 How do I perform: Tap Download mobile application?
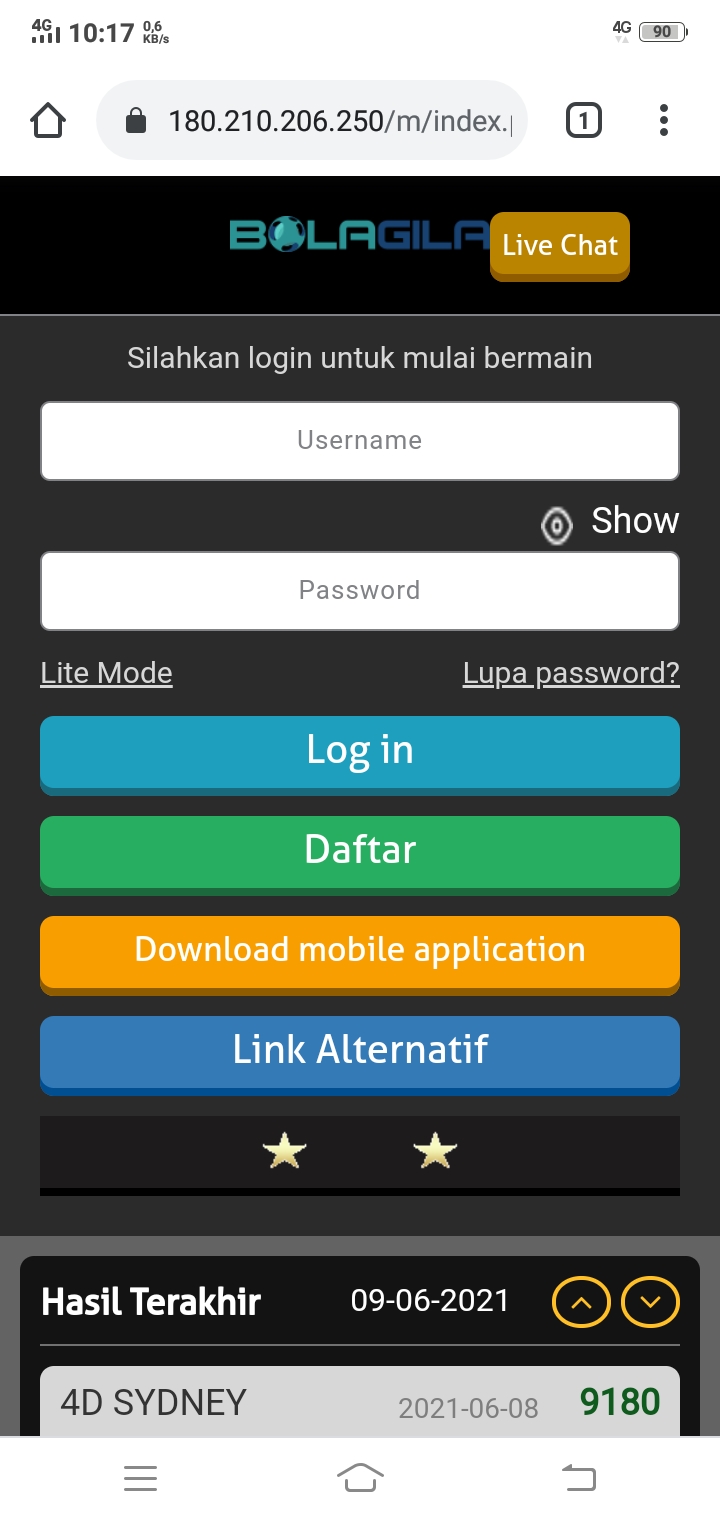point(360,954)
